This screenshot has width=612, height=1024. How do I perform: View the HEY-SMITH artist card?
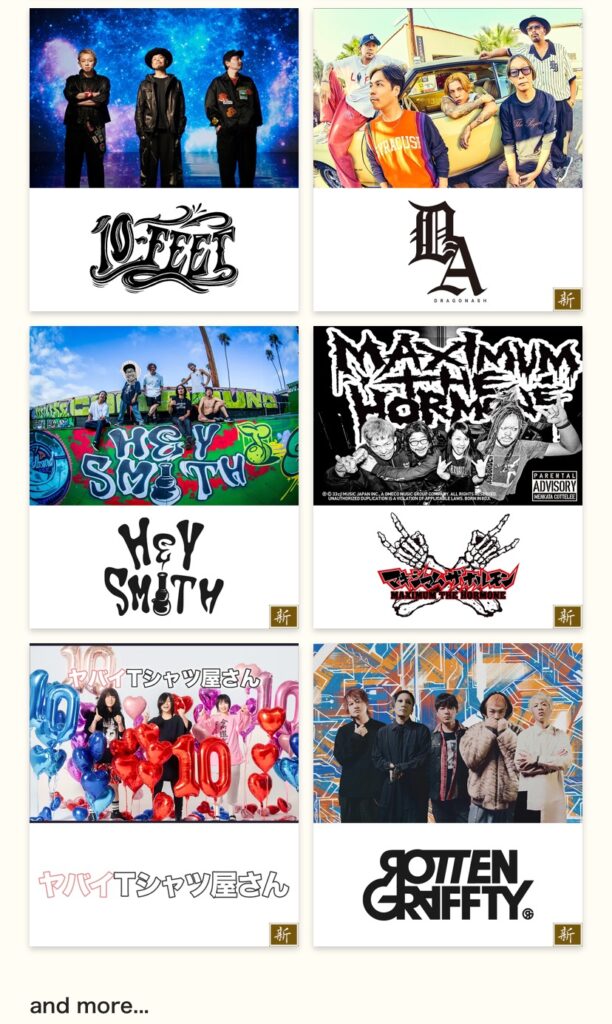pos(163,477)
